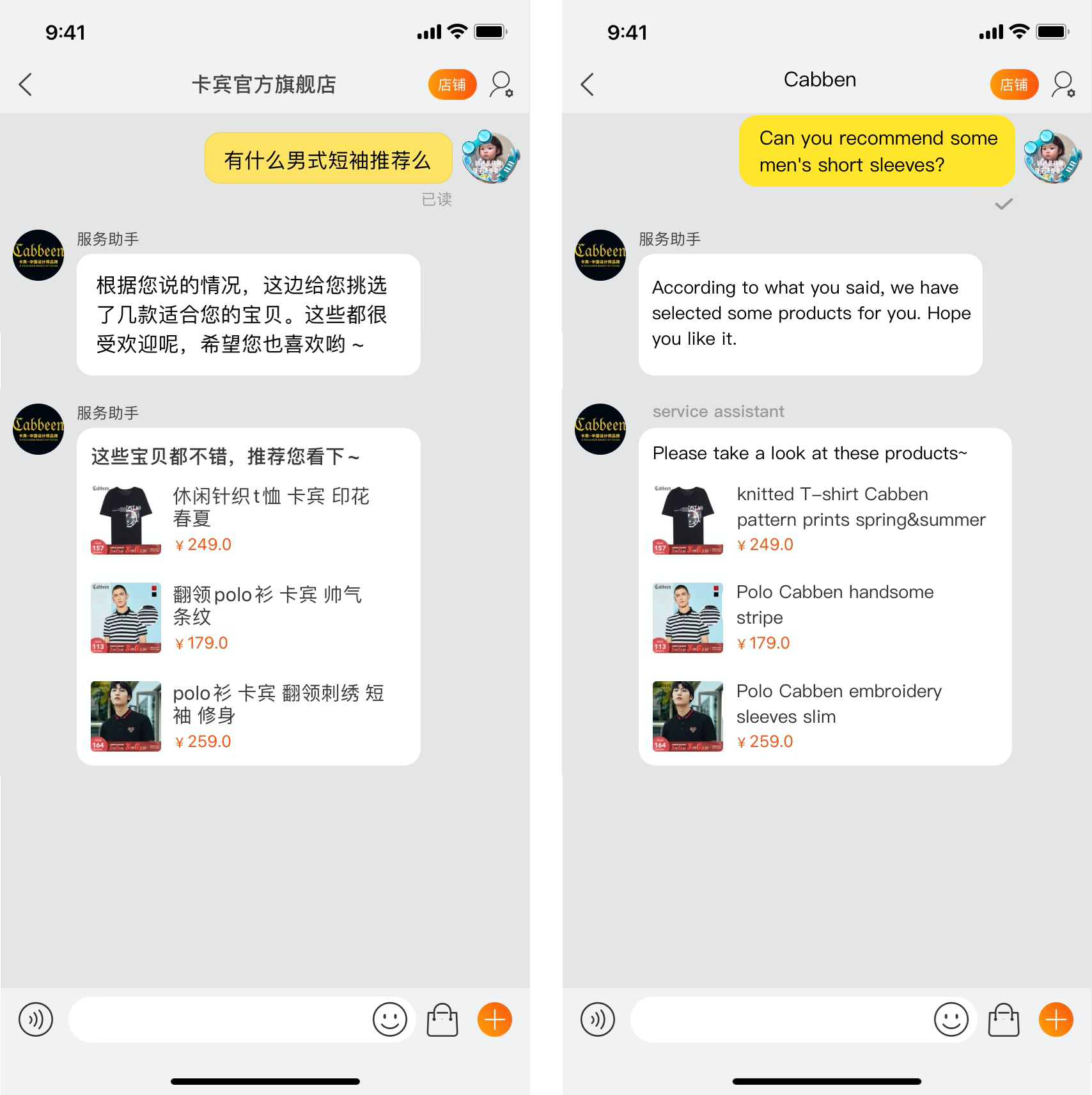Open the Polo Cabben handsome stripe product
The image size is (1092, 1095).
point(824,618)
